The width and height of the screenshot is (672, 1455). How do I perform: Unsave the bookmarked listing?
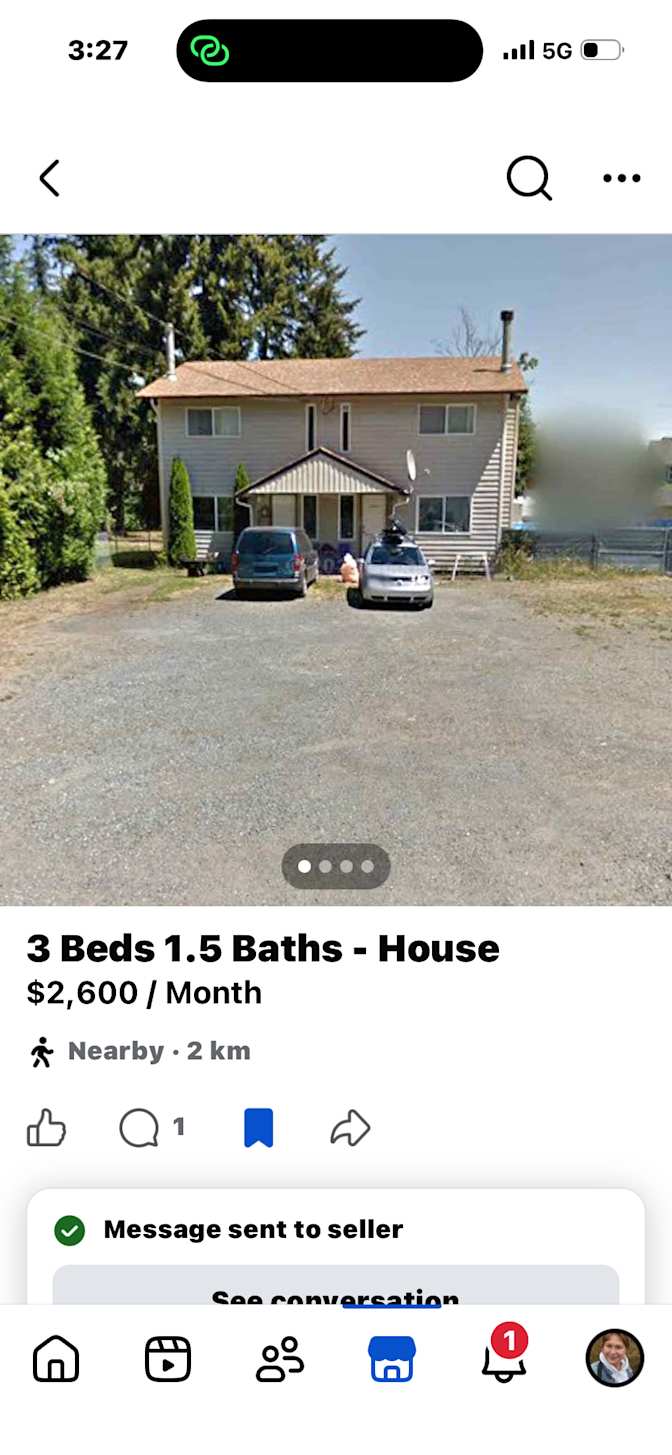point(259,1129)
